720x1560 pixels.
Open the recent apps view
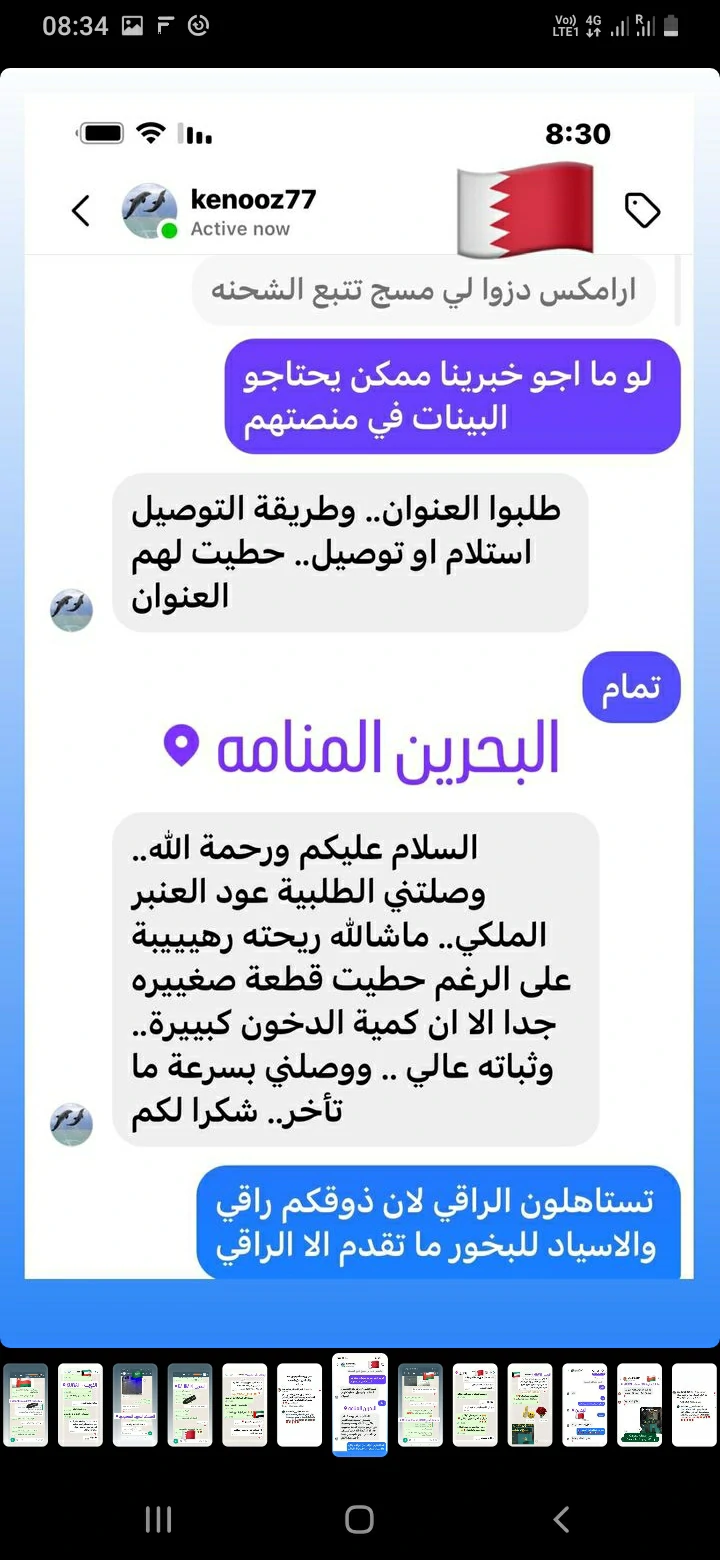(x=158, y=1520)
